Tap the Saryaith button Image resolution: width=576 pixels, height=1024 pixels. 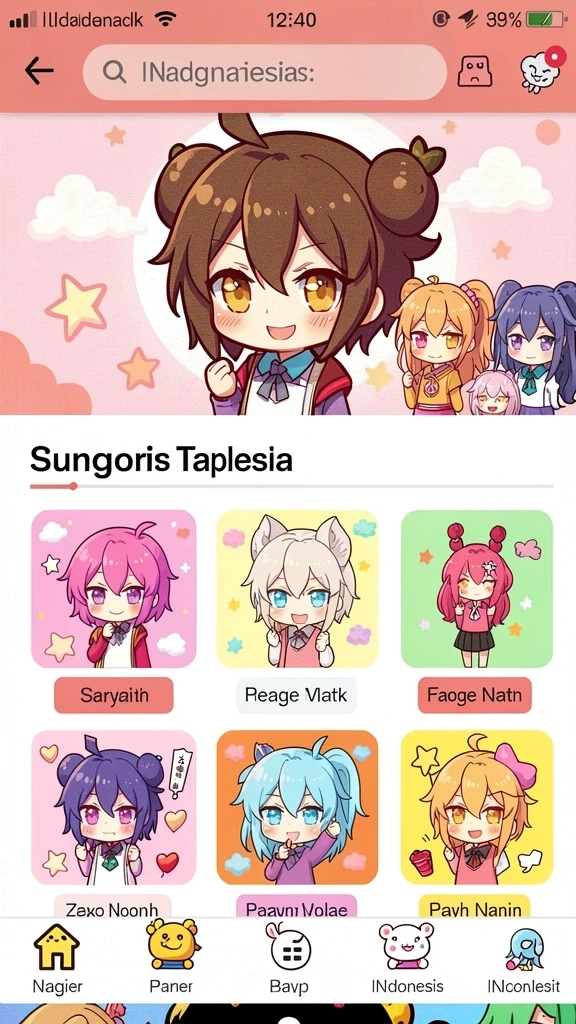114,695
